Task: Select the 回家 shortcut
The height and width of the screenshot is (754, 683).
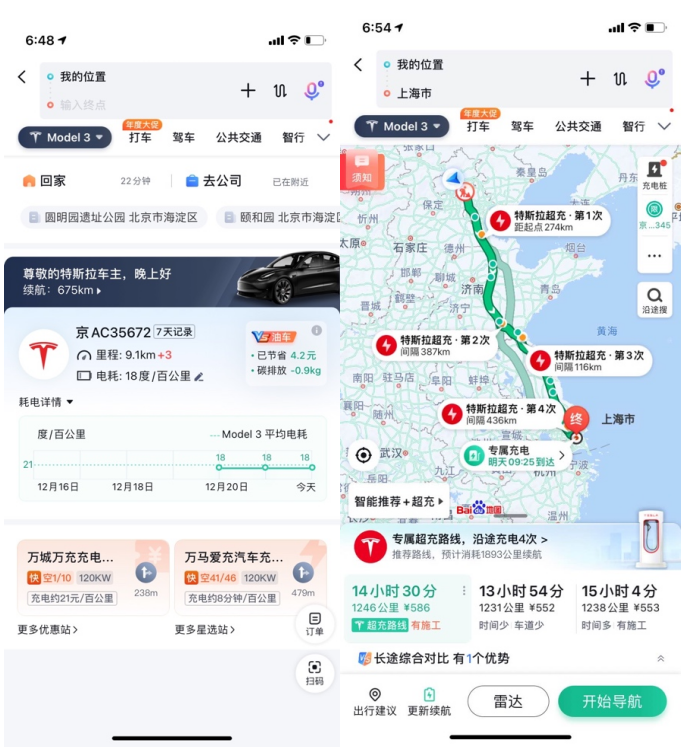Action: (x=45, y=181)
